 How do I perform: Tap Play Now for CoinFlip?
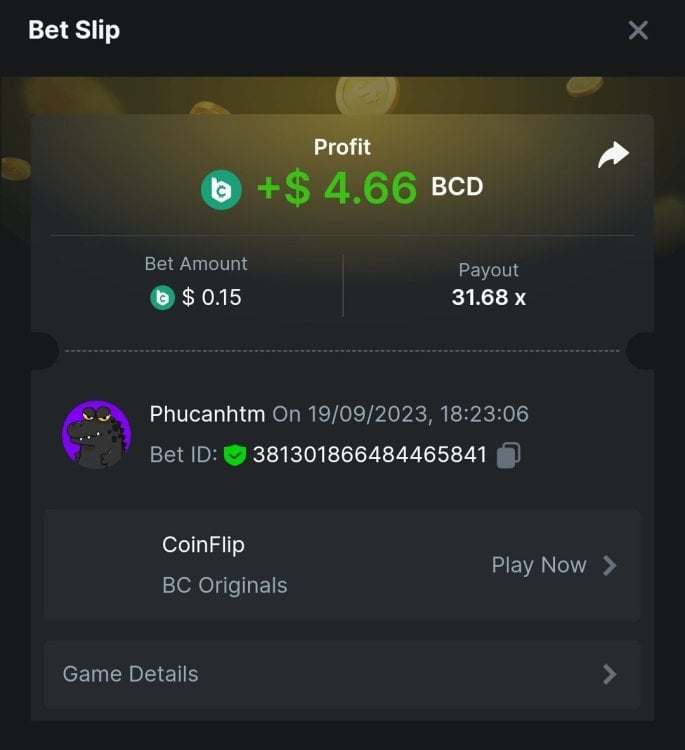point(553,565)
